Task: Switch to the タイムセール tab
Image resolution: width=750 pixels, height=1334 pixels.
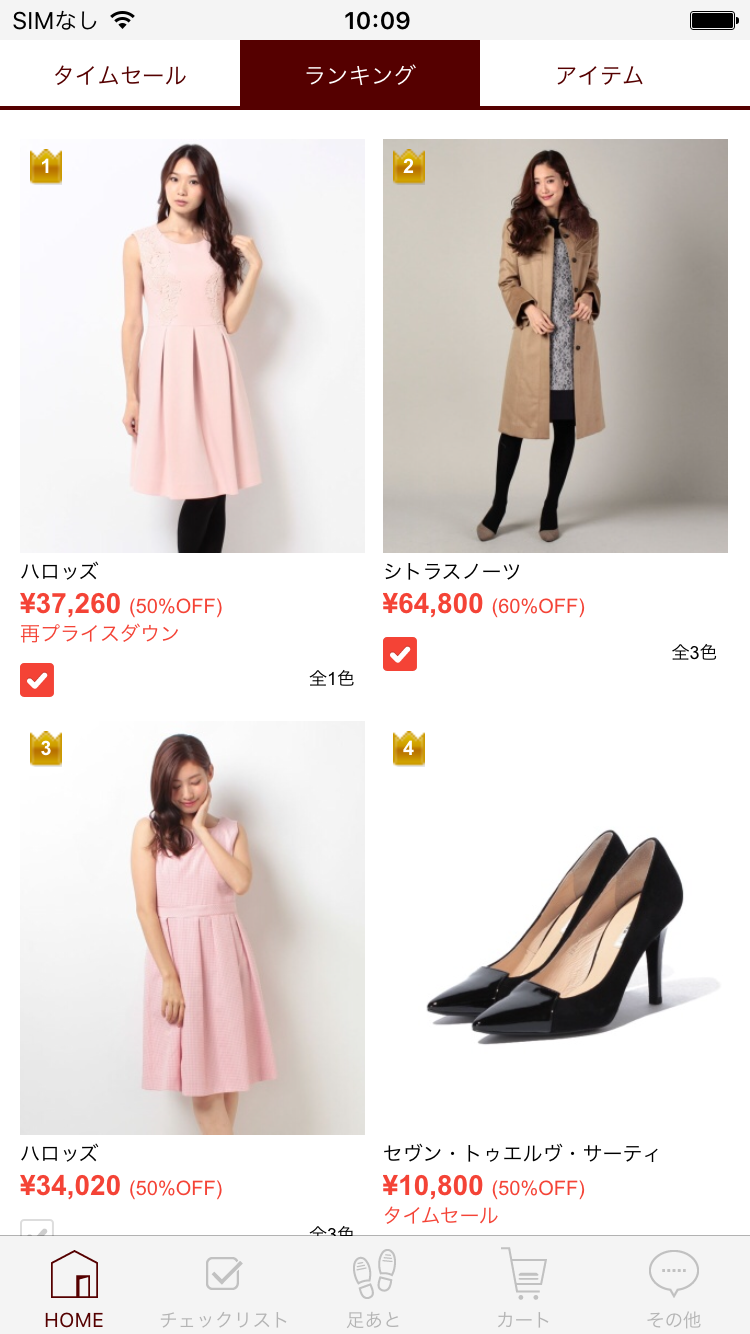Action: click(120, 75)
